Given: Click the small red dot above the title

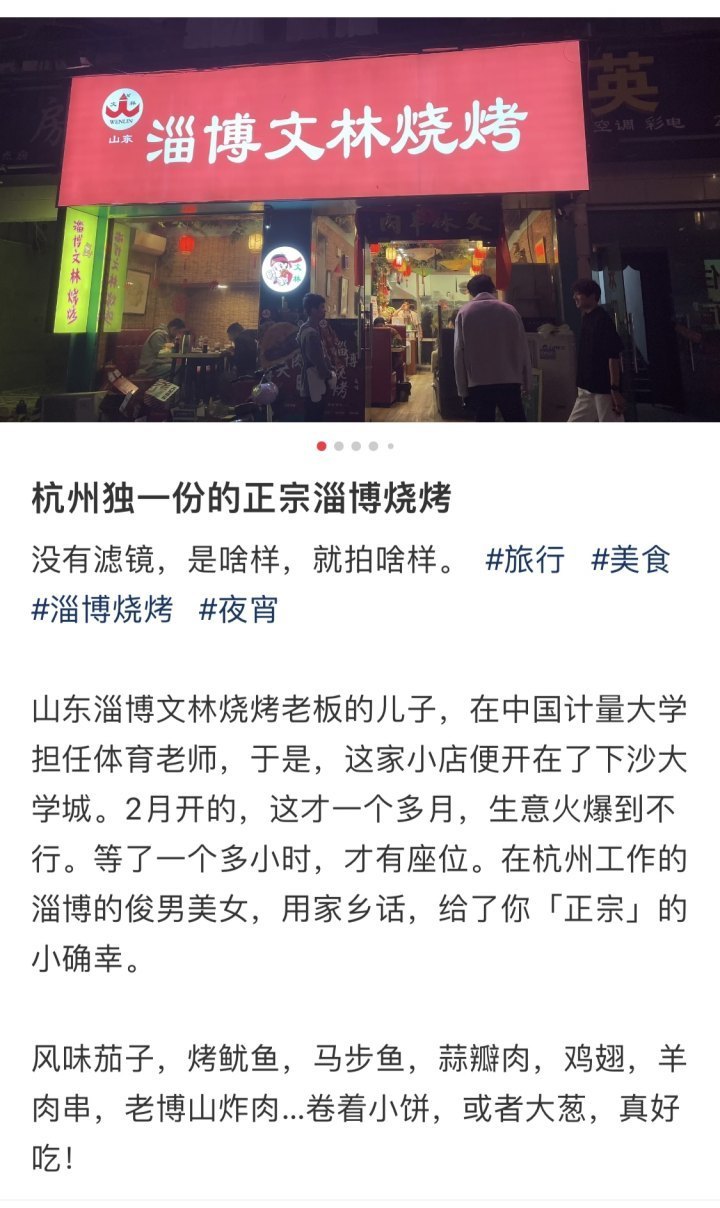Looking at the screenshot, I should tap(321, 446).
